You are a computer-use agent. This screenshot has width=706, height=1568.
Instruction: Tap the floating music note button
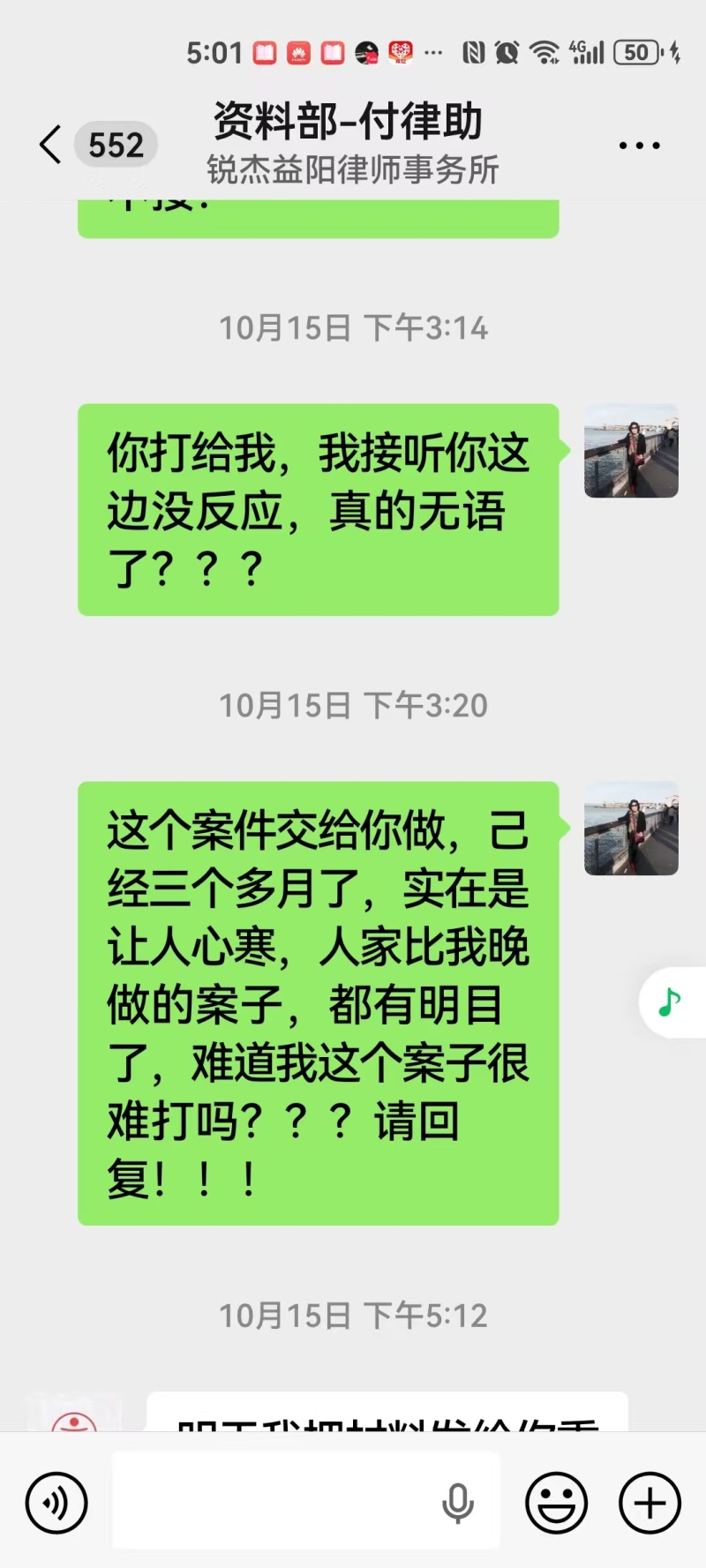[x=670, y=1002]
